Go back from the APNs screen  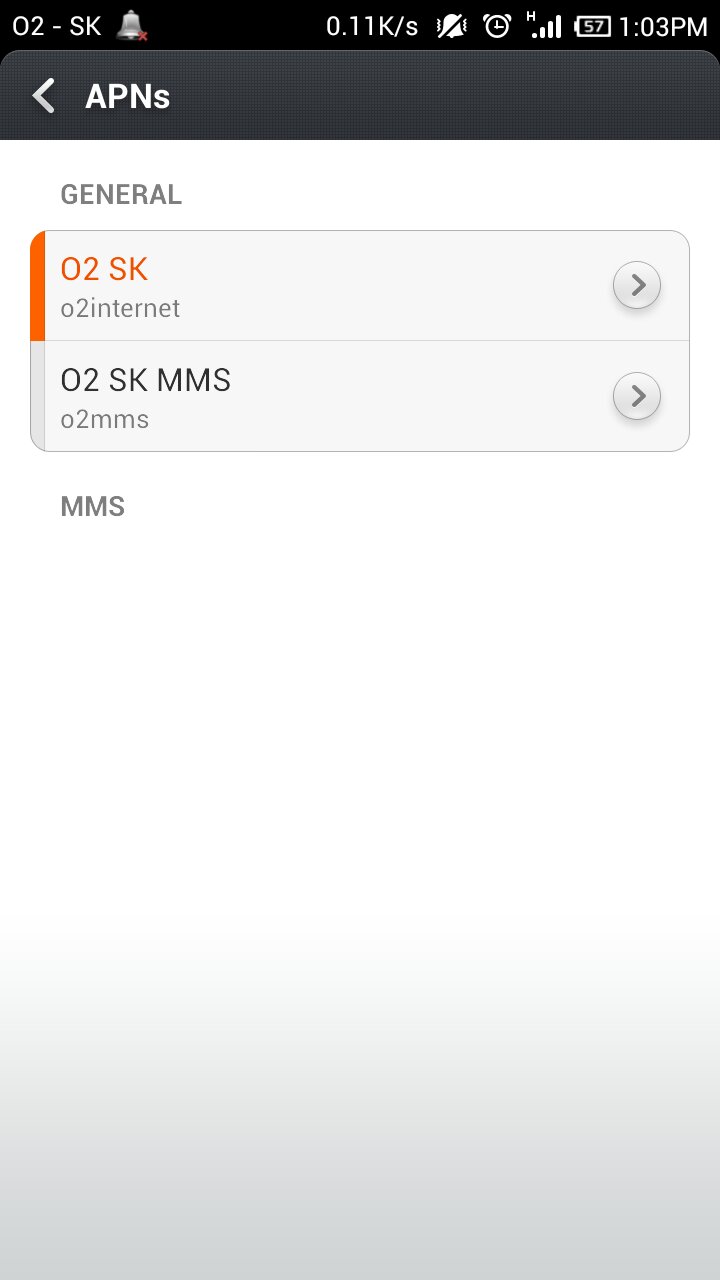coord(44,96)
